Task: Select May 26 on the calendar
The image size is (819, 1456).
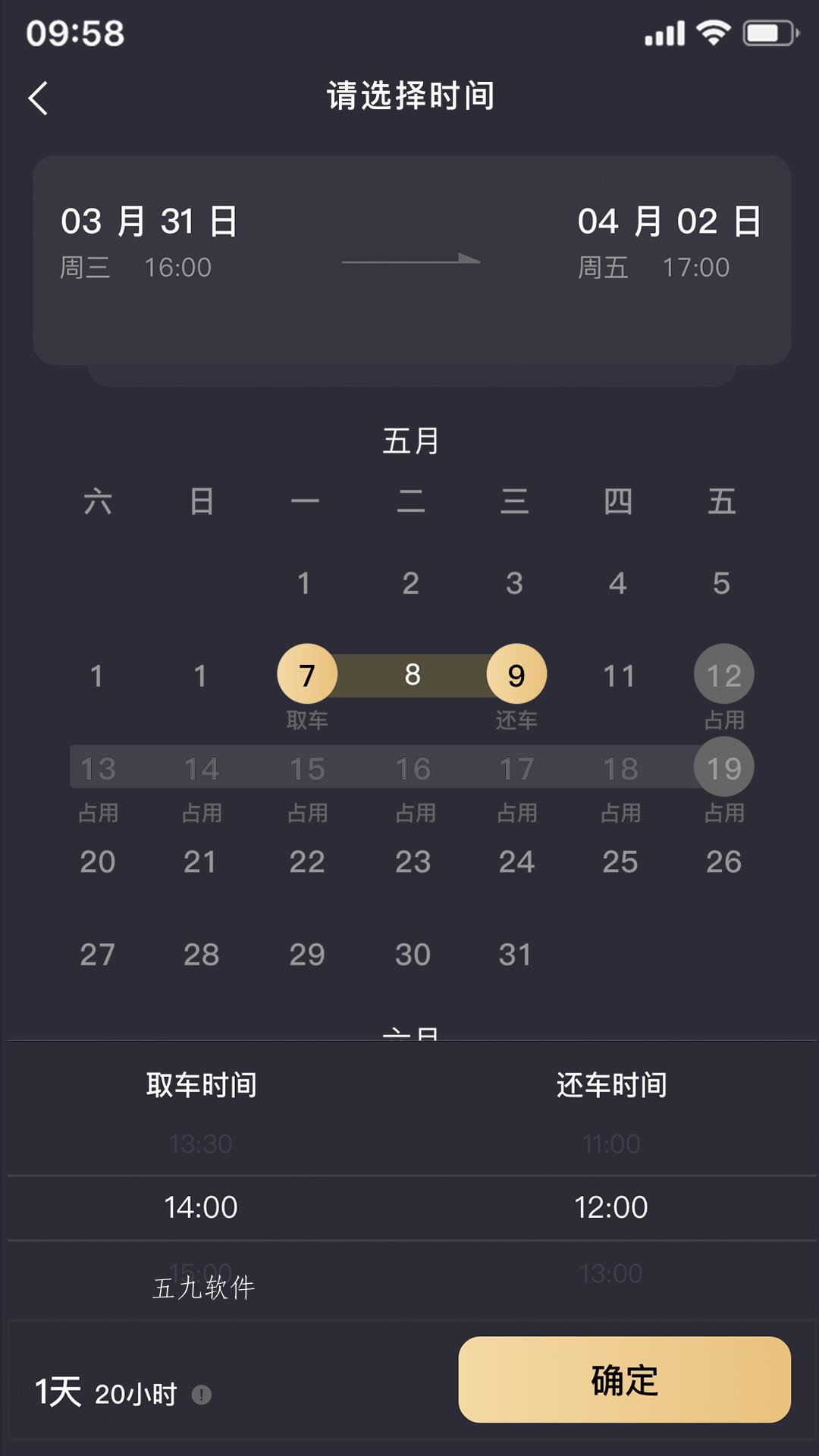Action: [723, 861]
